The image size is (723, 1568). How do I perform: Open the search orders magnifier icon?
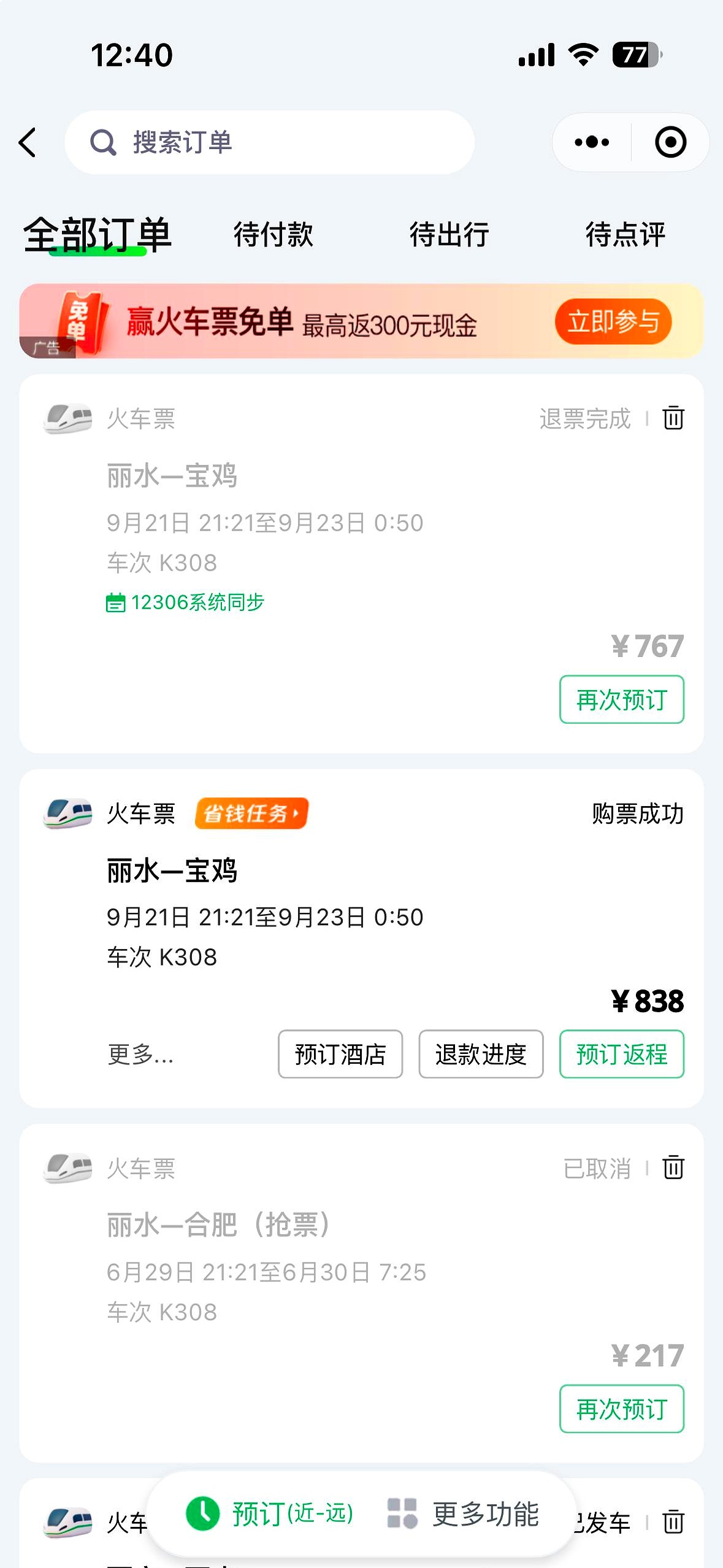tap(104, 142)
